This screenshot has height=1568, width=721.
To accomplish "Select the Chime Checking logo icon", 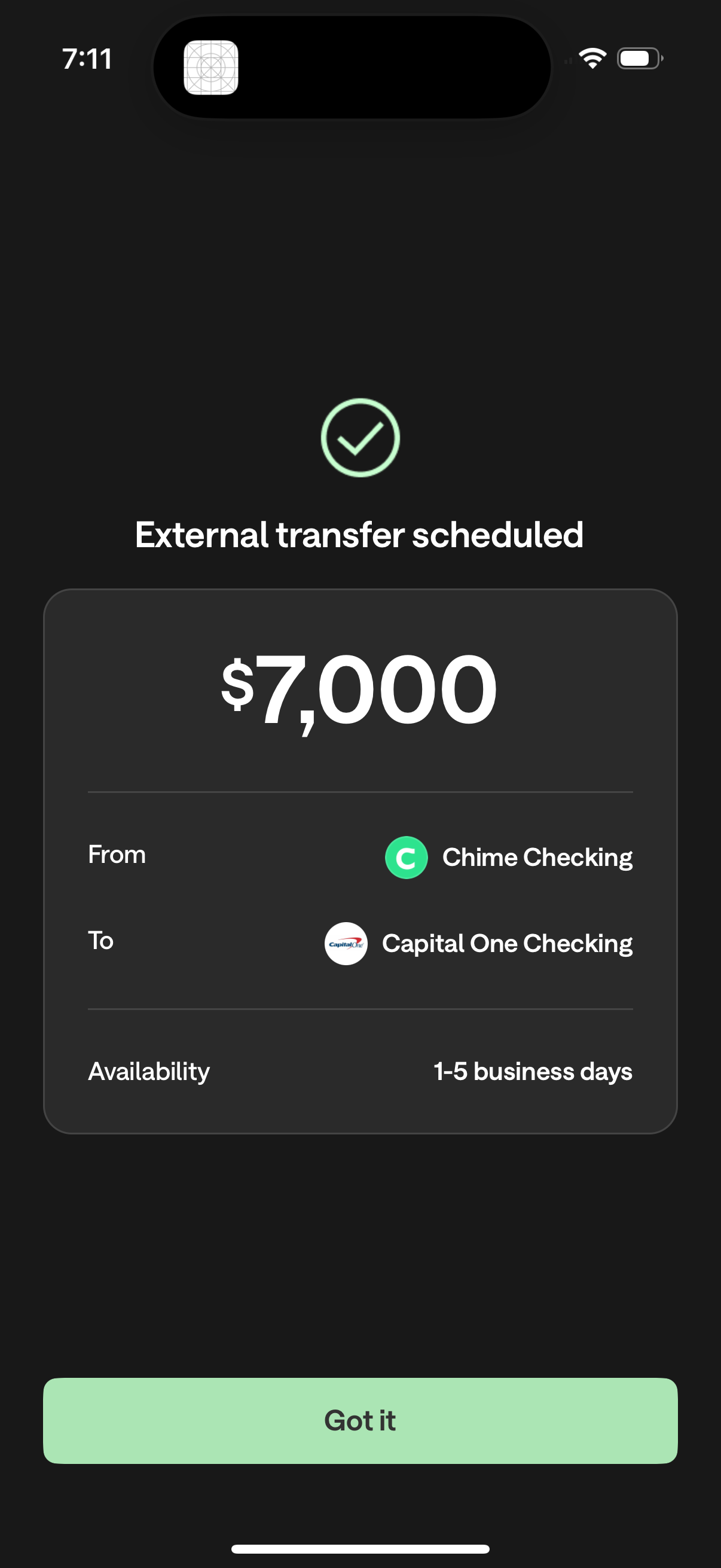I will click(407, 857).
